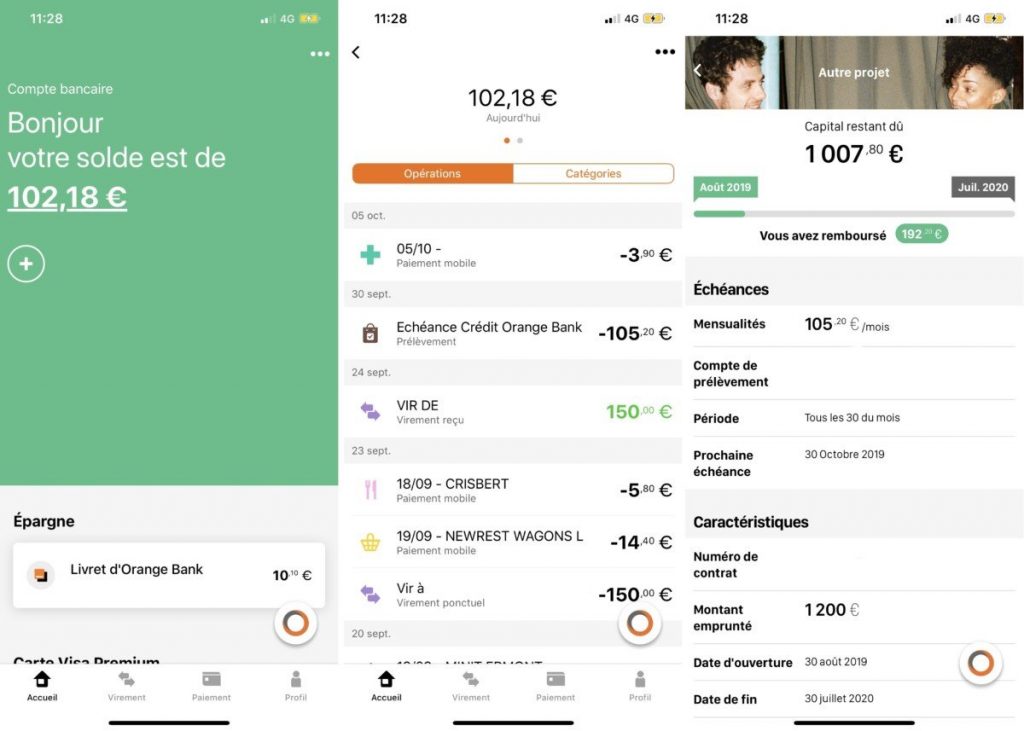Open the Vir à virement ponctuel operation
This screenshot has width=1024, height=731.
point(490,594)
